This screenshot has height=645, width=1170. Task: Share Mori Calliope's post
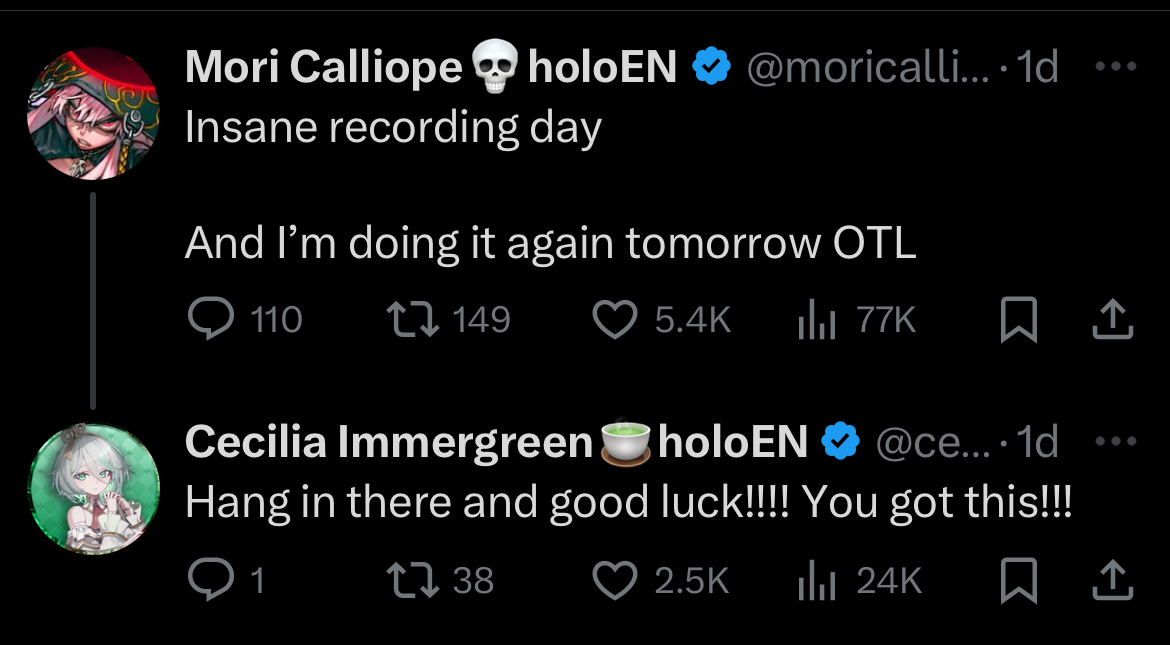1112,320
